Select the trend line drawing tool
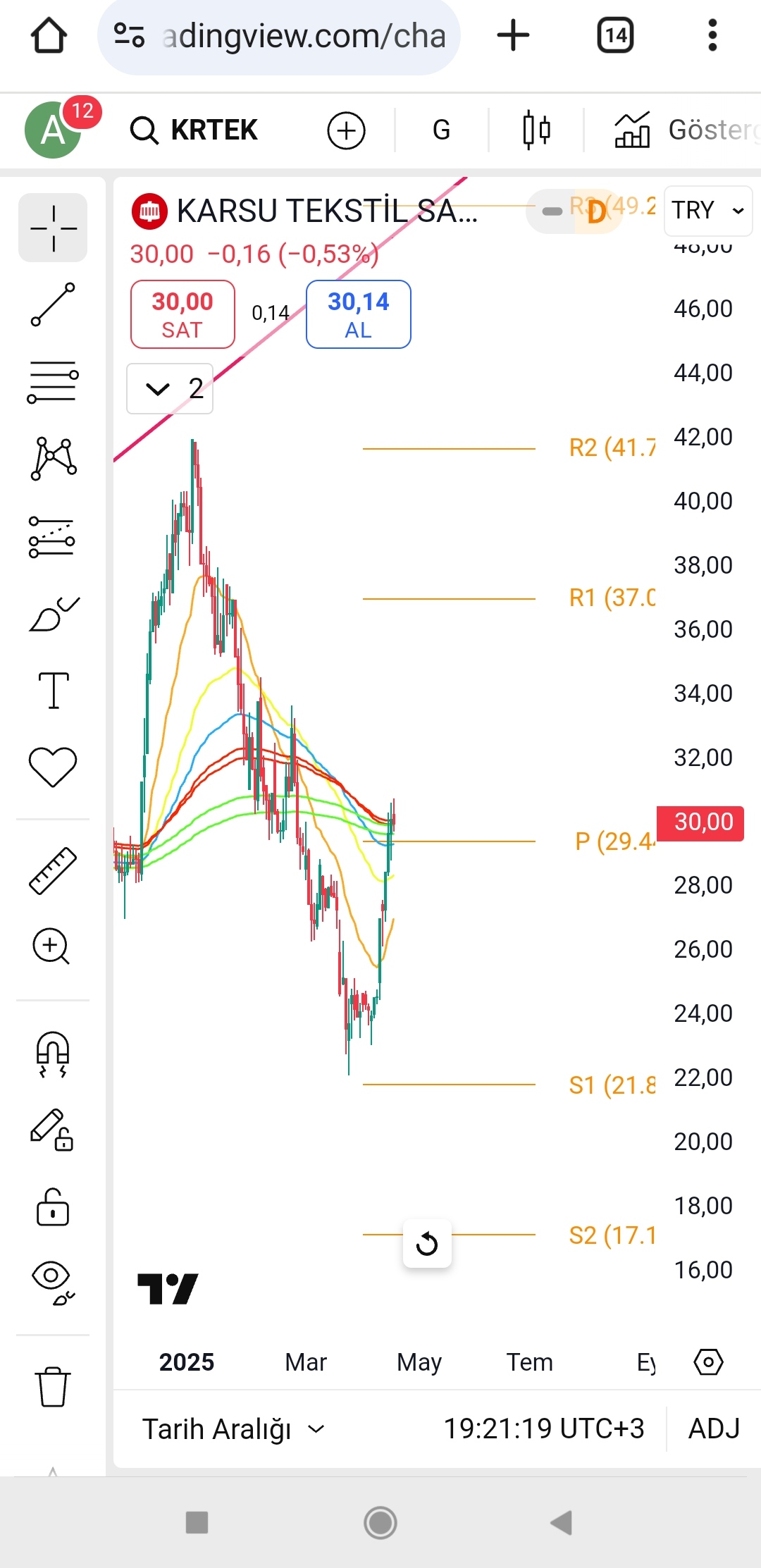Image resolution: width=761 pixels, height=1568 pixels. (53, 304)
